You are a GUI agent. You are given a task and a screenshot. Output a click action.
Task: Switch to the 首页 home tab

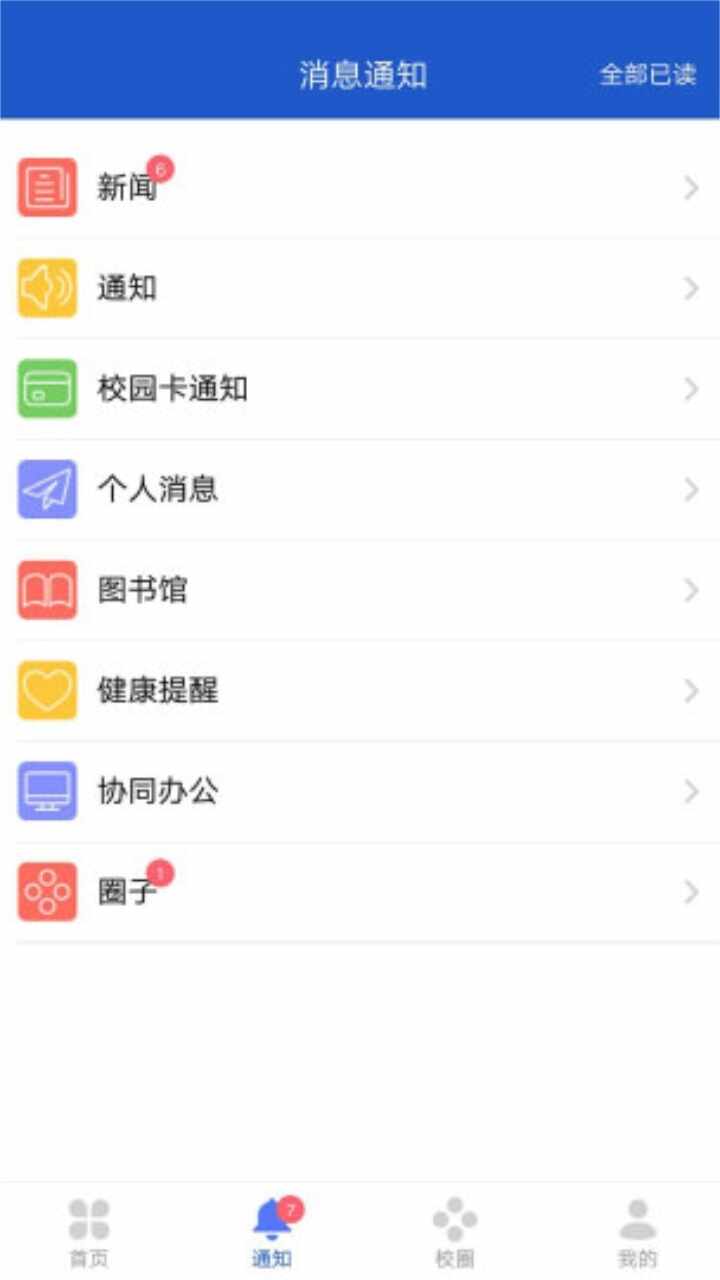[89, 1232]
